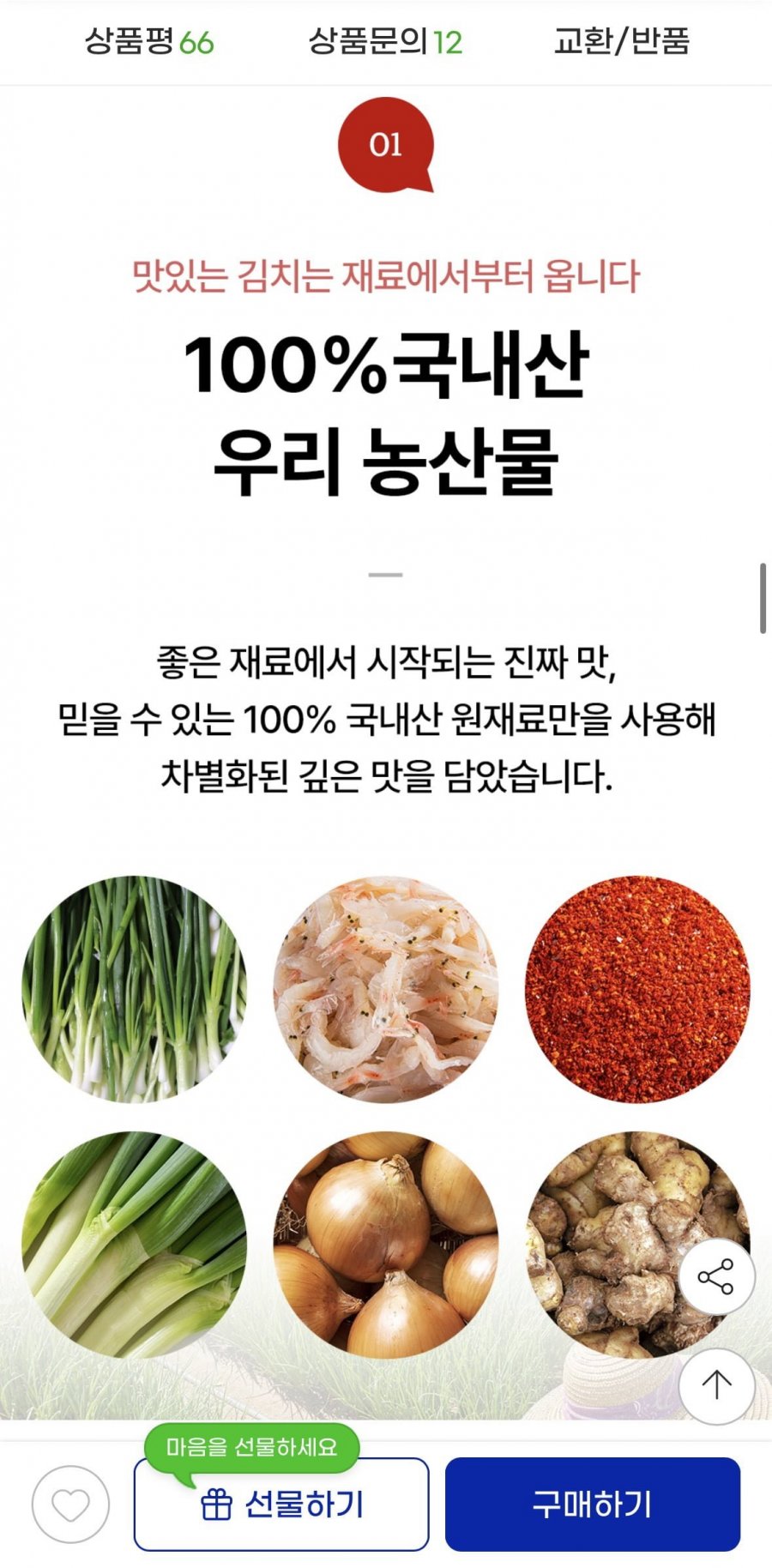Switch to the 상품평 reviews tab
Image resolution: width=772 pixels, height=1568 pixels.
[x=148, y=41]
